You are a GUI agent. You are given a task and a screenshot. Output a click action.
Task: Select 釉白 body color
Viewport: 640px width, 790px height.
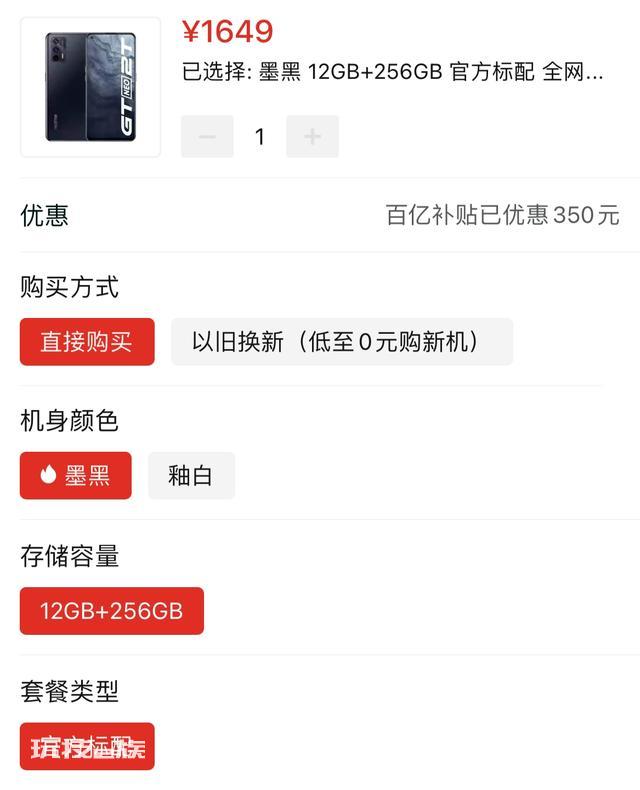pos(191,475)
